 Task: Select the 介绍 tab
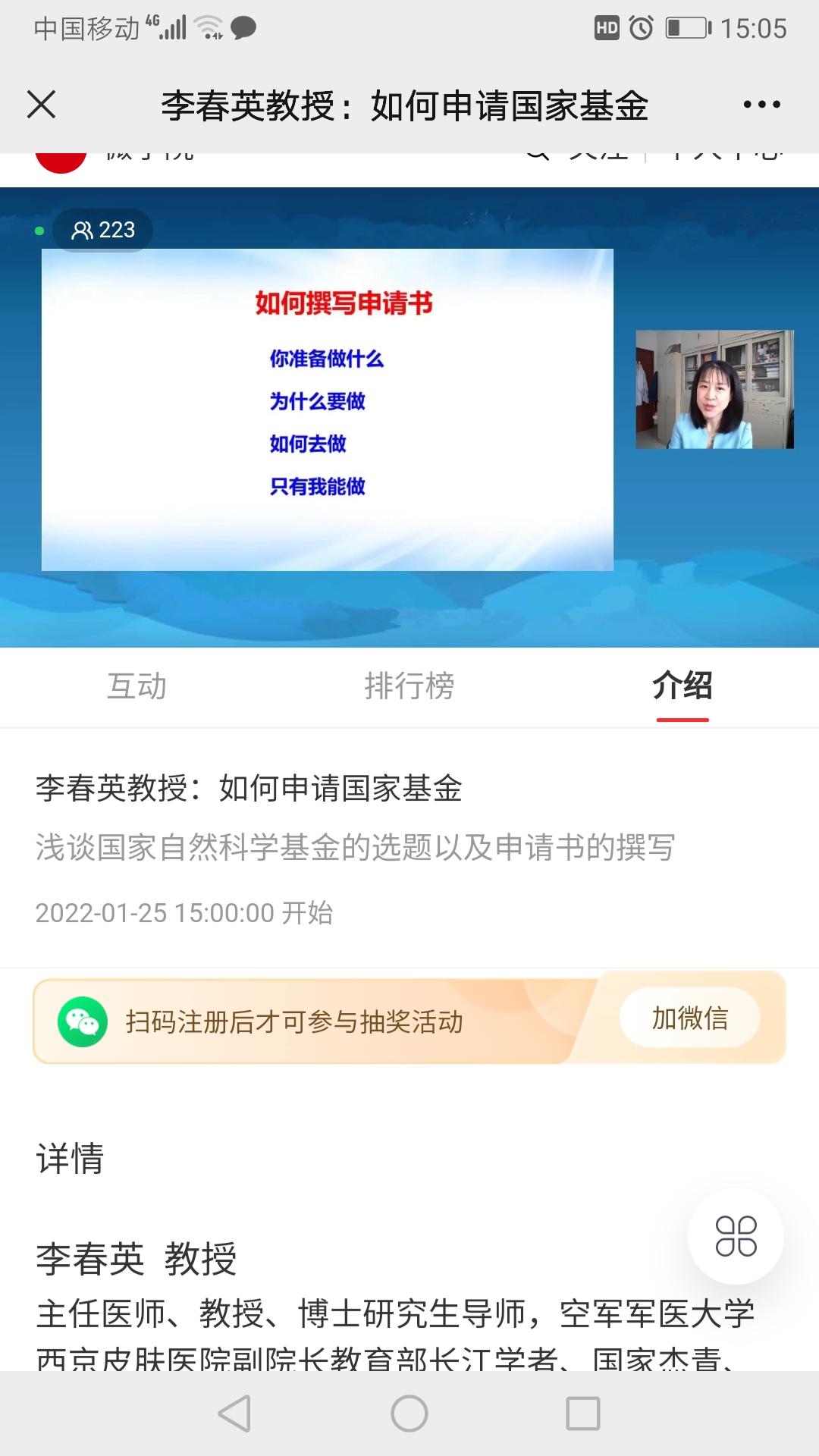click(682, 686)
